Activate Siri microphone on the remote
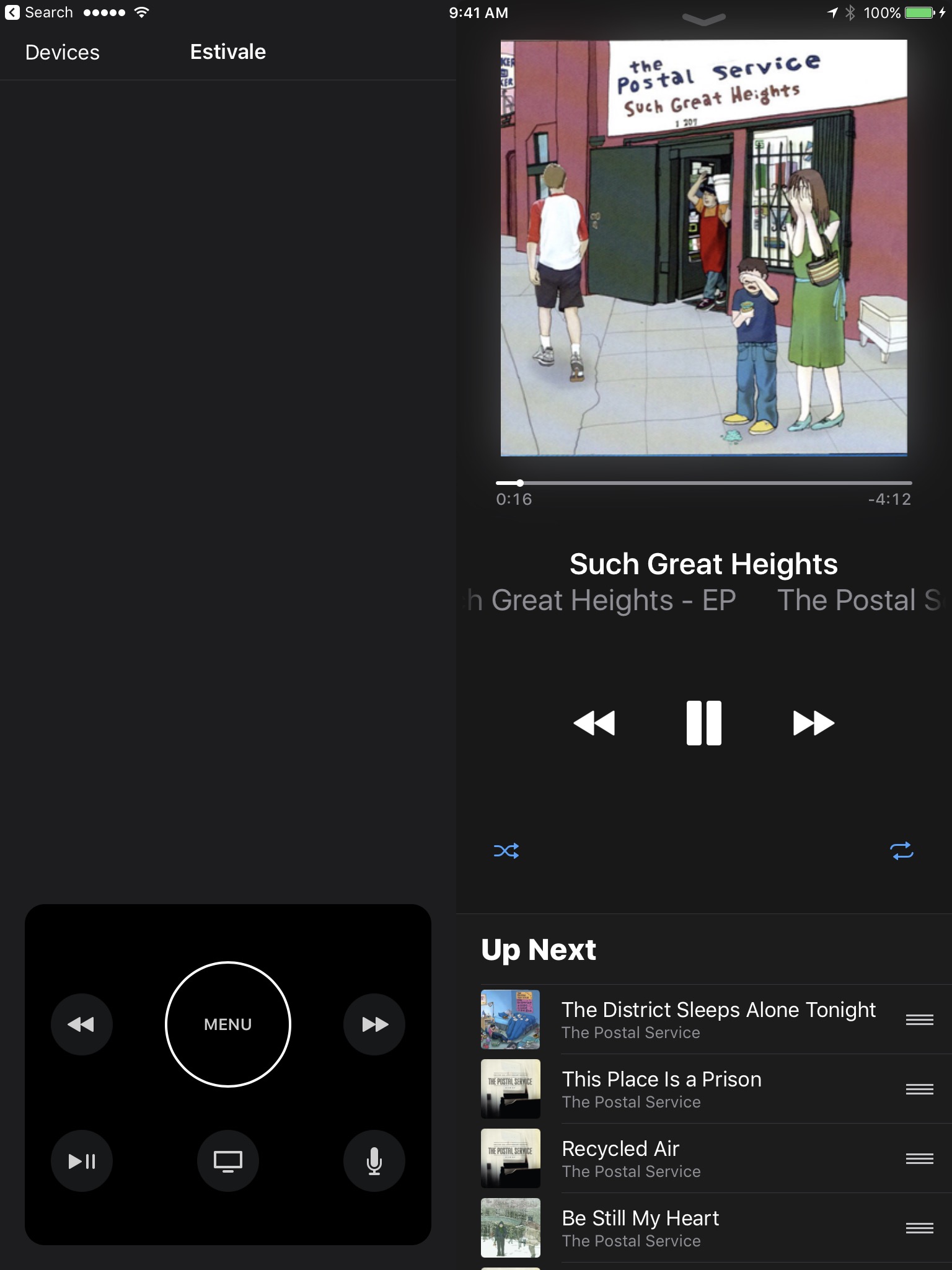Screen dimensions: 952x1270 click(x=374, y=1161)
